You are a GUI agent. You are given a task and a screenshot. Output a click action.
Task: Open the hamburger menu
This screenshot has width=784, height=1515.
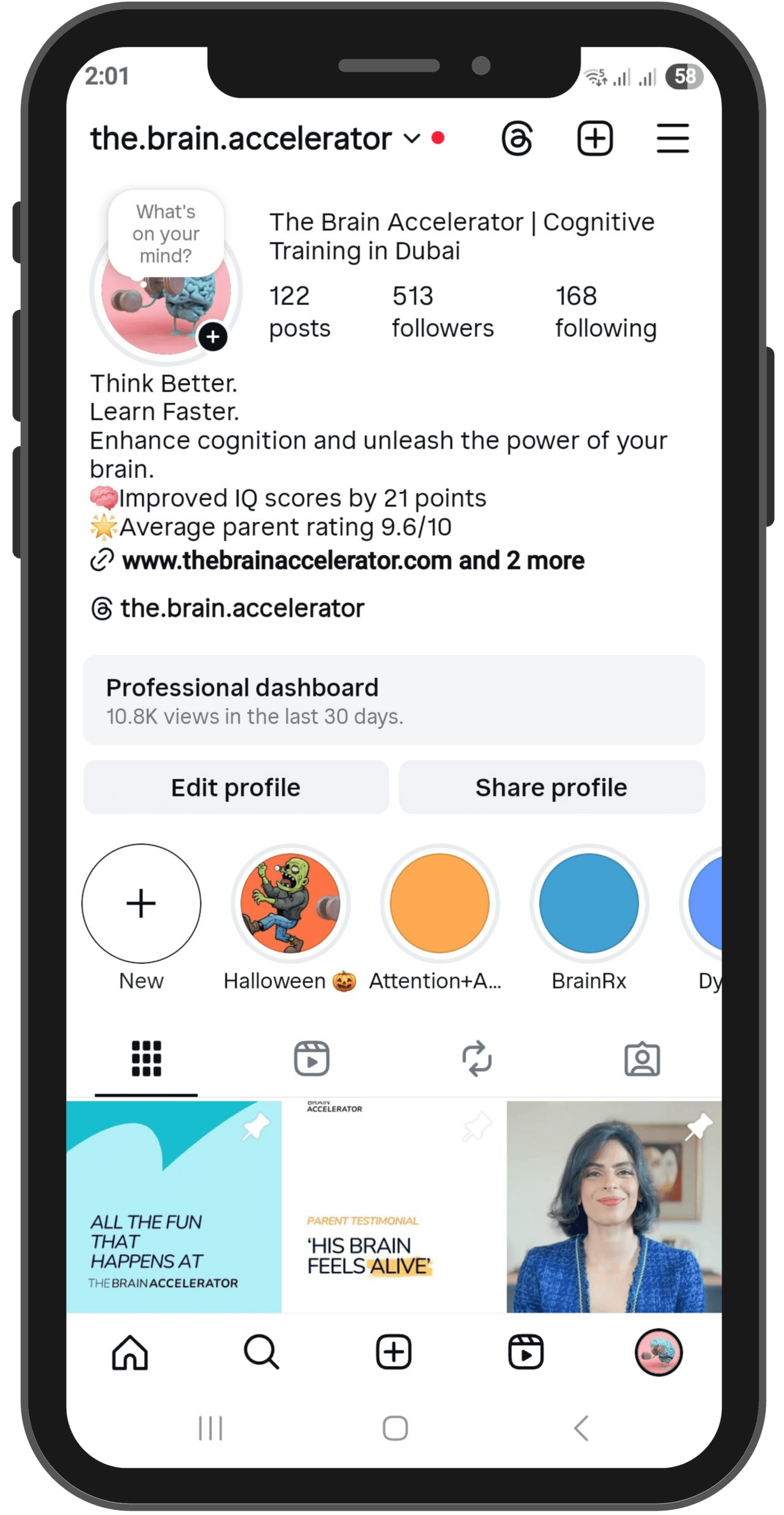(x=673, y=139)
